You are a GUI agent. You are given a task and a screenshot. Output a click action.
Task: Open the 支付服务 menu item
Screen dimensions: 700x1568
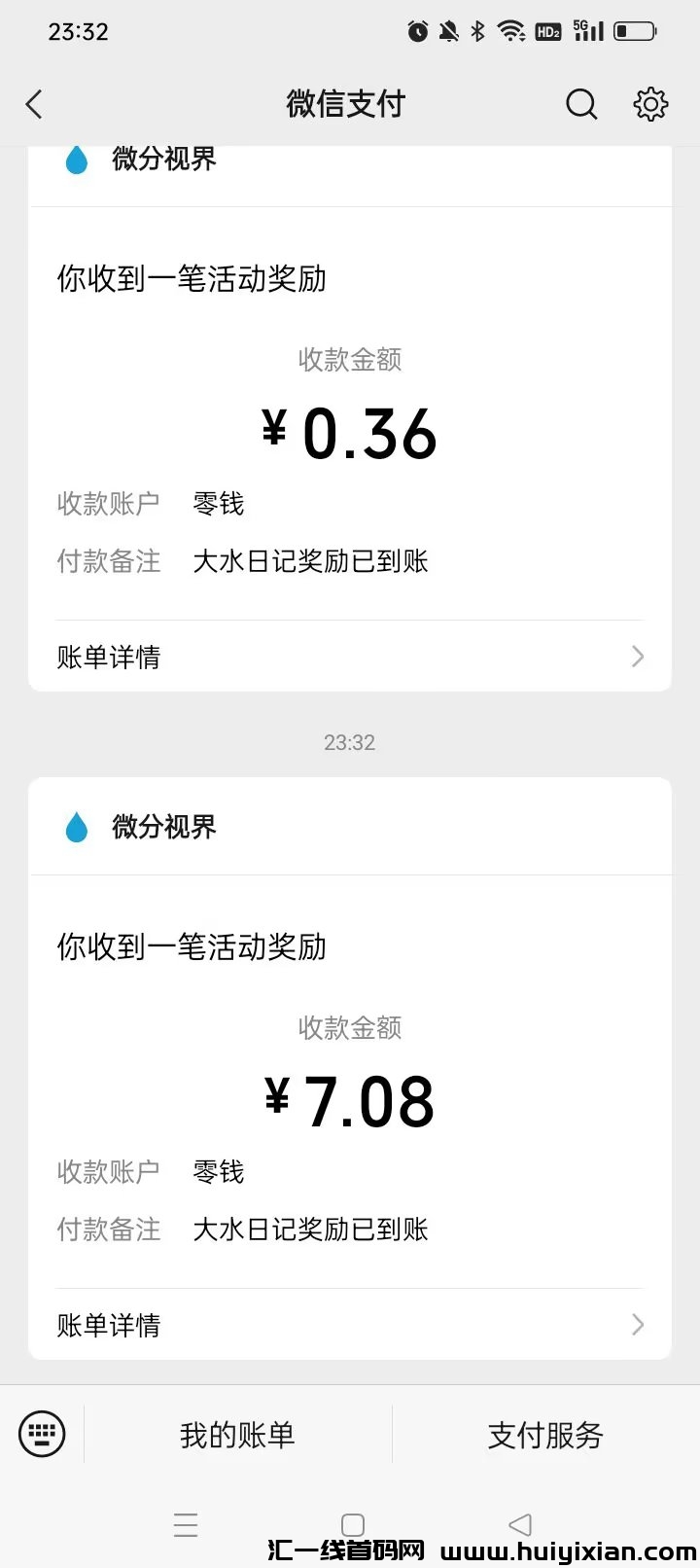tap(544, 1434)
